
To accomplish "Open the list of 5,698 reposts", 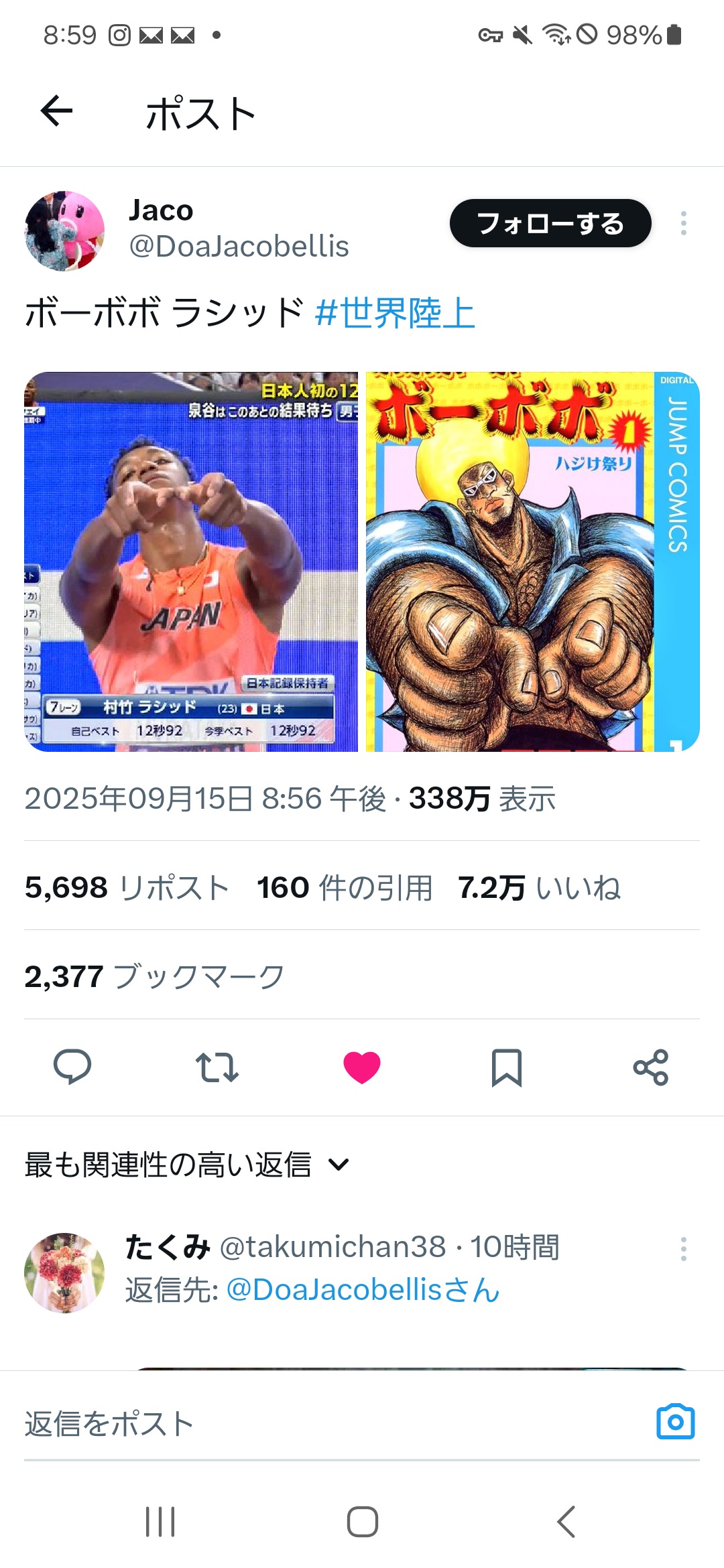I will point(127,887).
